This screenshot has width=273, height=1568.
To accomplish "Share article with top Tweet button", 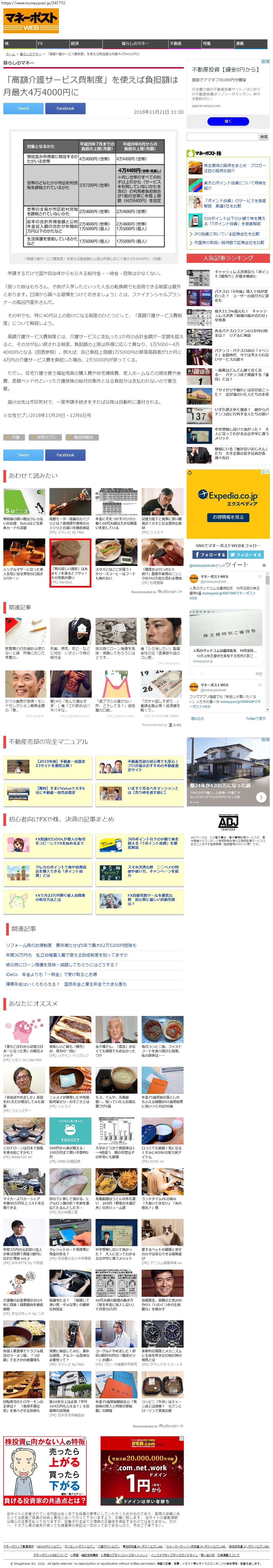I will coord(23,108).
